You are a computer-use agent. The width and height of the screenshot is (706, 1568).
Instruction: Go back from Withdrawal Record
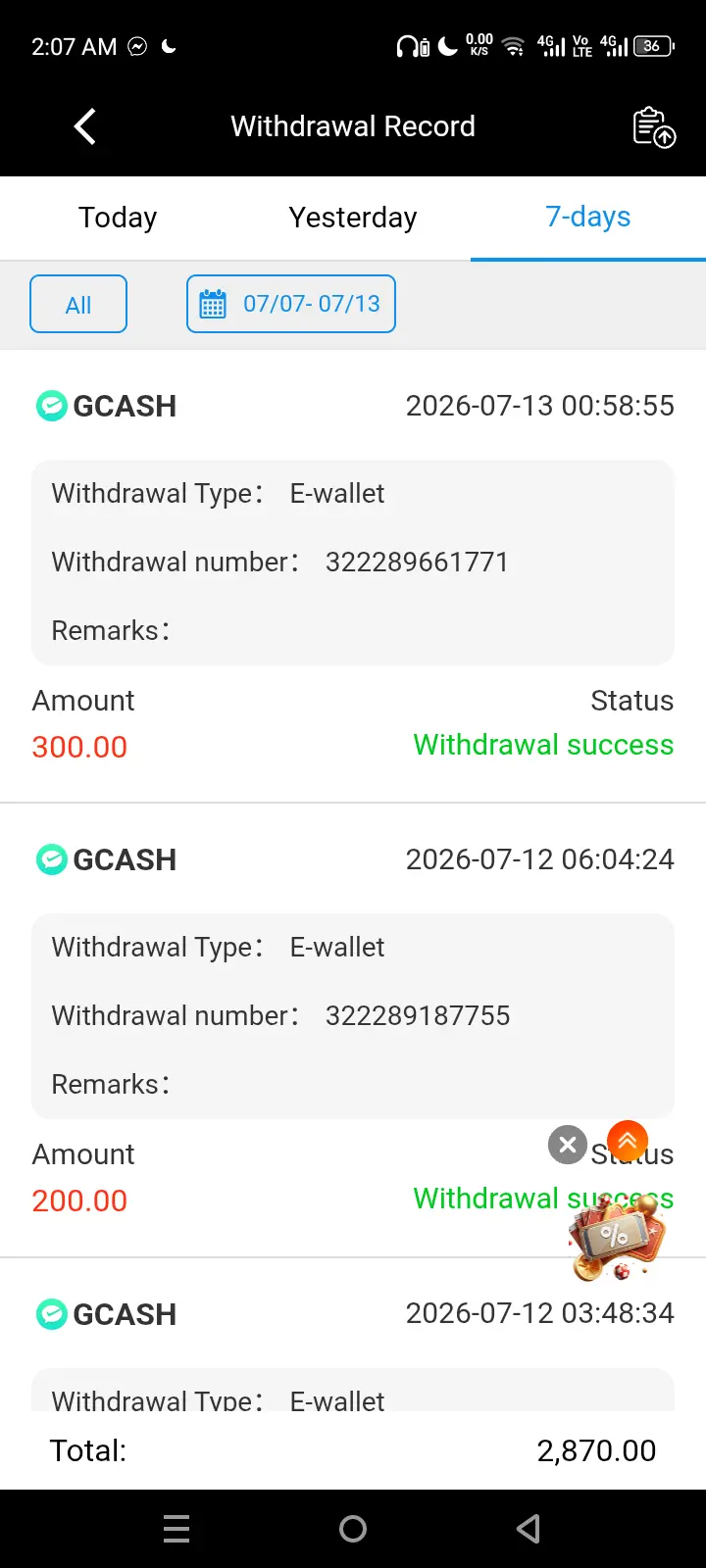click(x=85, y=126)
